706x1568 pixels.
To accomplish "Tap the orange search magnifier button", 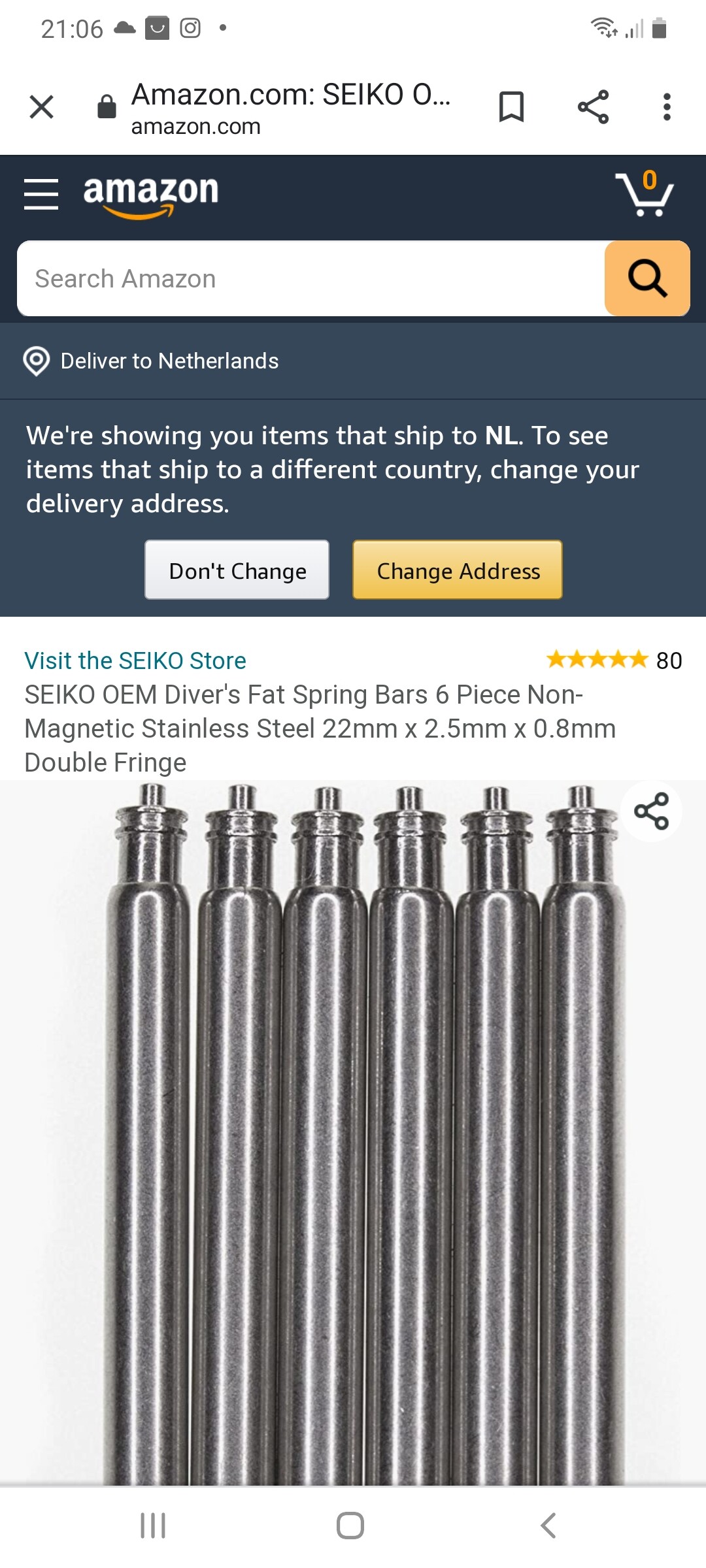I will [647, 279].
